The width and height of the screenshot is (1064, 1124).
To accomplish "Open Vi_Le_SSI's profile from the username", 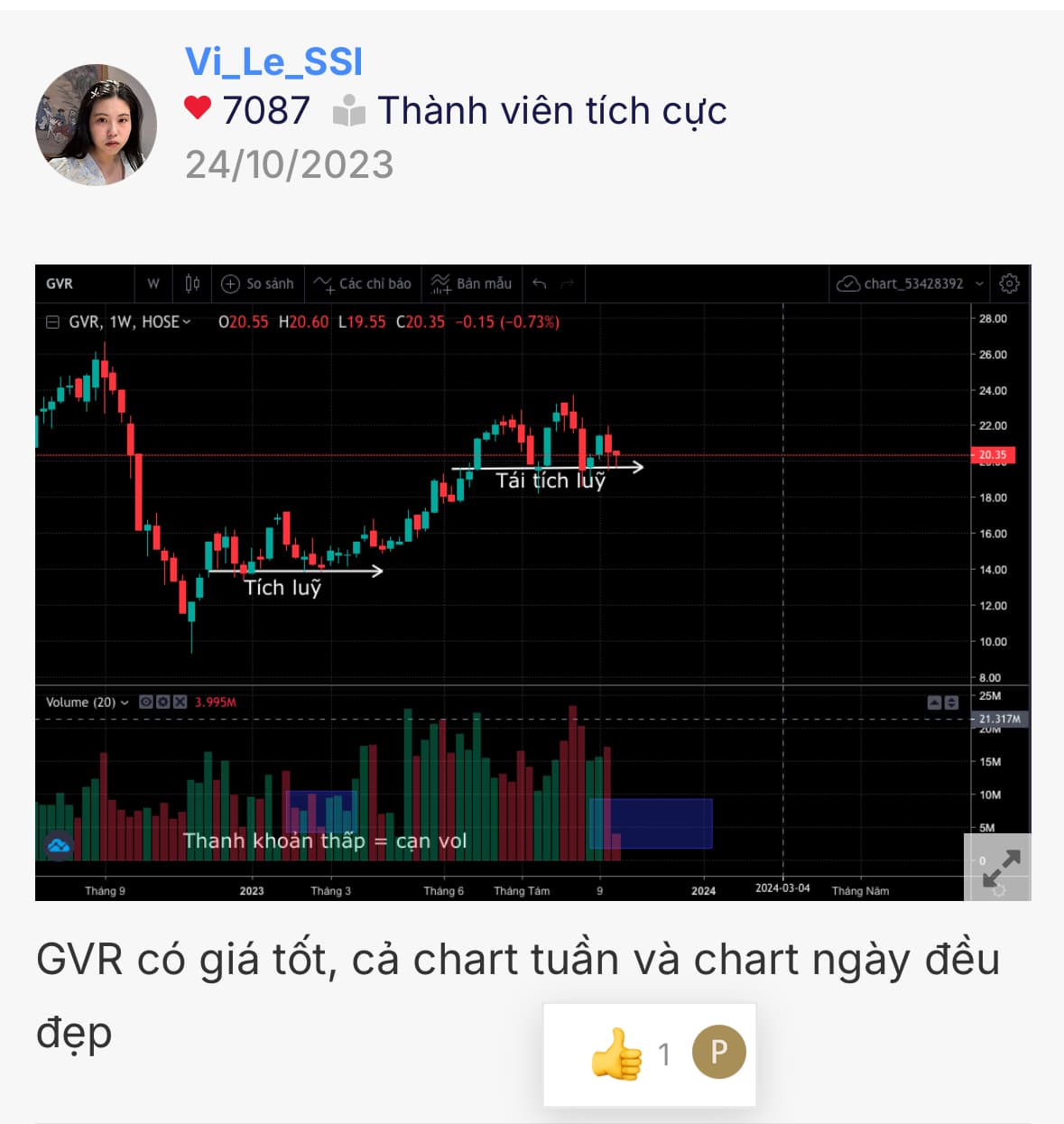I will [x=273, y=61].
